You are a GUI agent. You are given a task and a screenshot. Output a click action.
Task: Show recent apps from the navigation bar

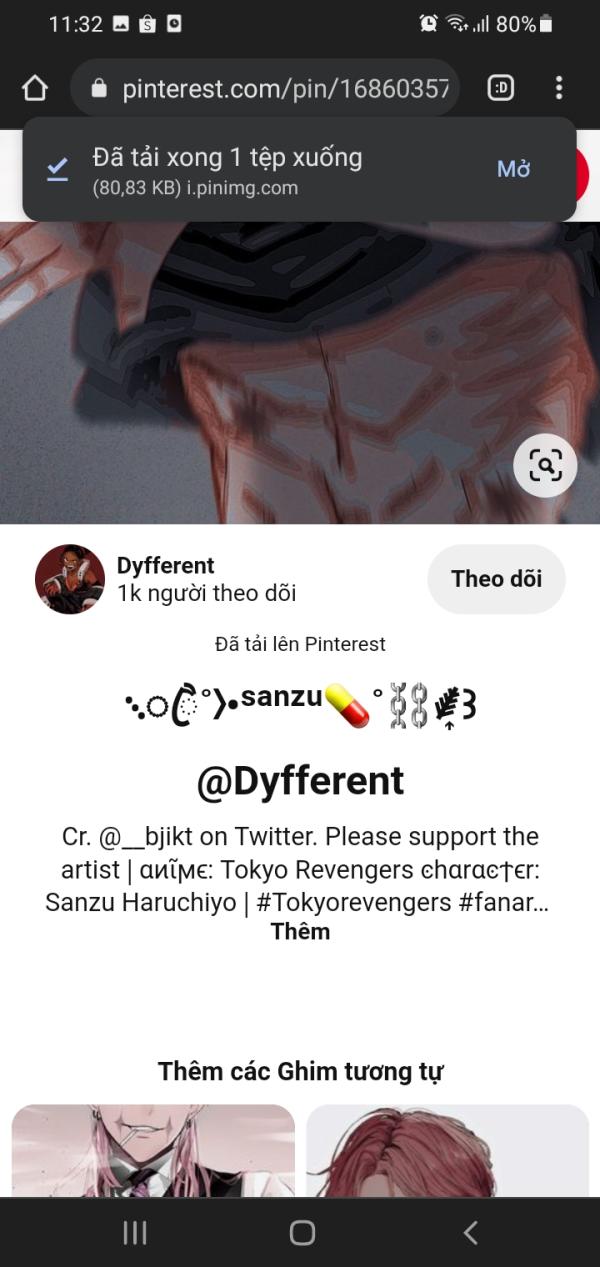point(134,1233)
